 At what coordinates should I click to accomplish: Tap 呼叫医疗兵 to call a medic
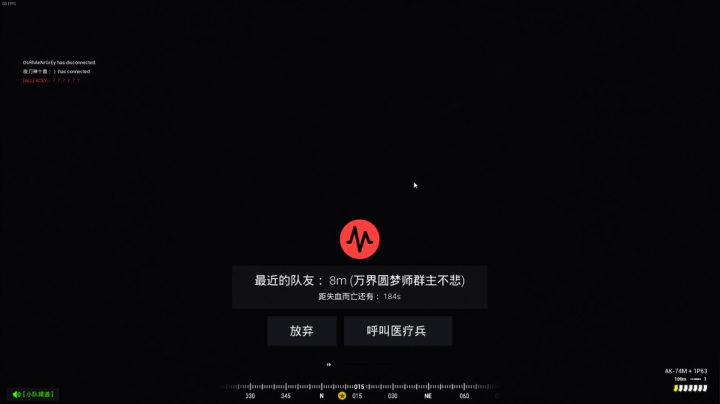click(x=397, y=331)
